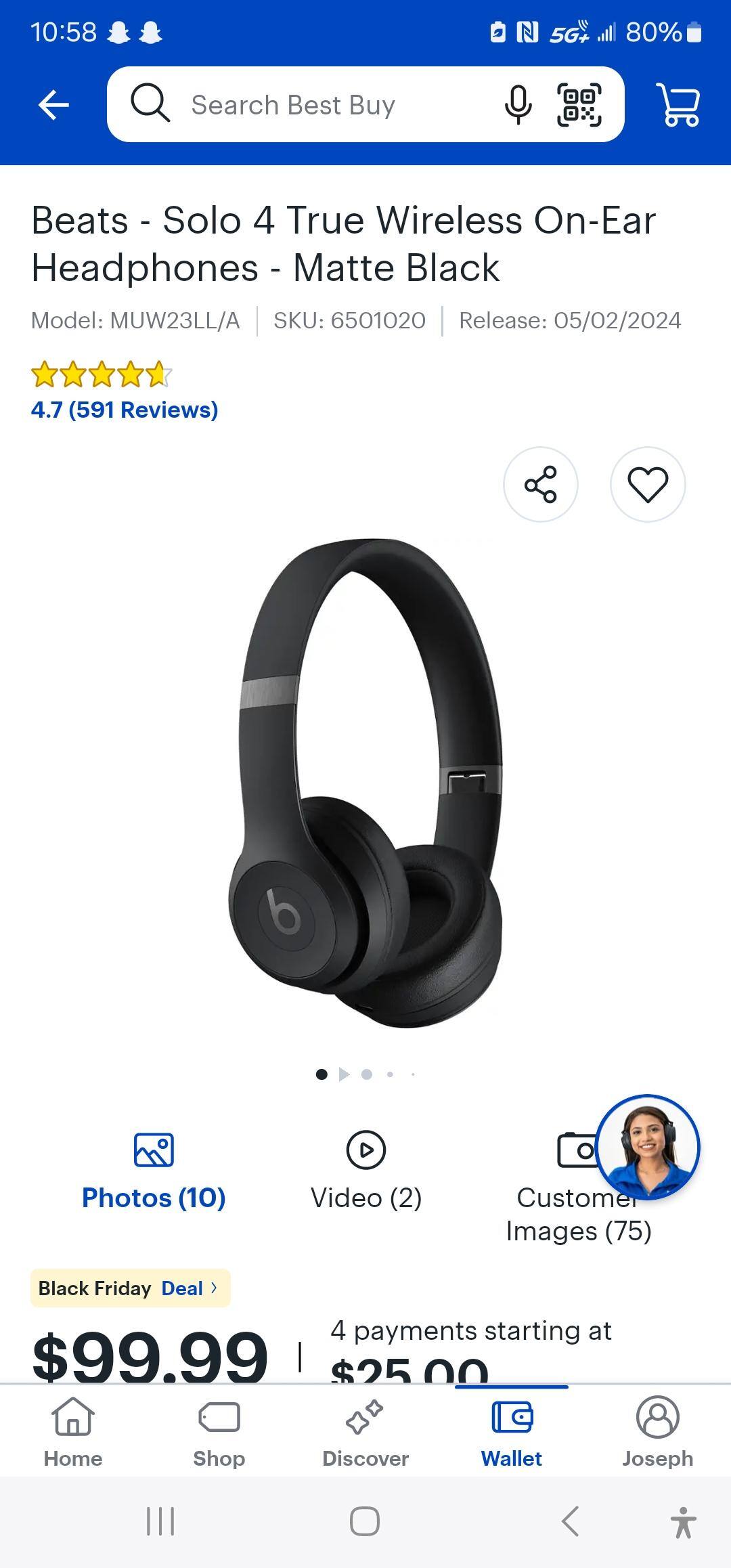Image resolution: width=731 pixels, height=1568 pixels.
Task: Show recent apps from system navigation
Action: [160, 1521]
